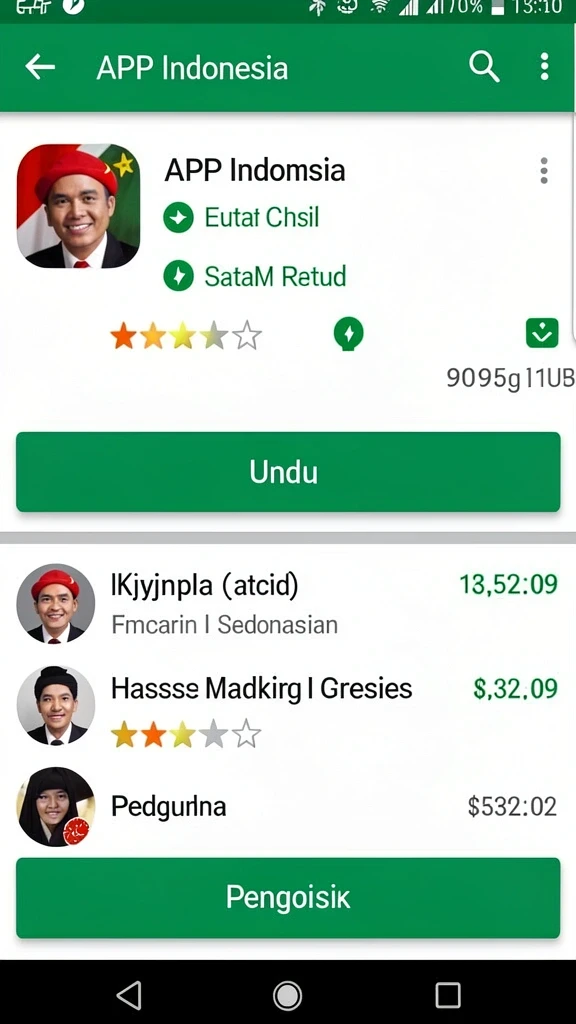Open the overflow menu beside APP Indomsia

point(543,171)
